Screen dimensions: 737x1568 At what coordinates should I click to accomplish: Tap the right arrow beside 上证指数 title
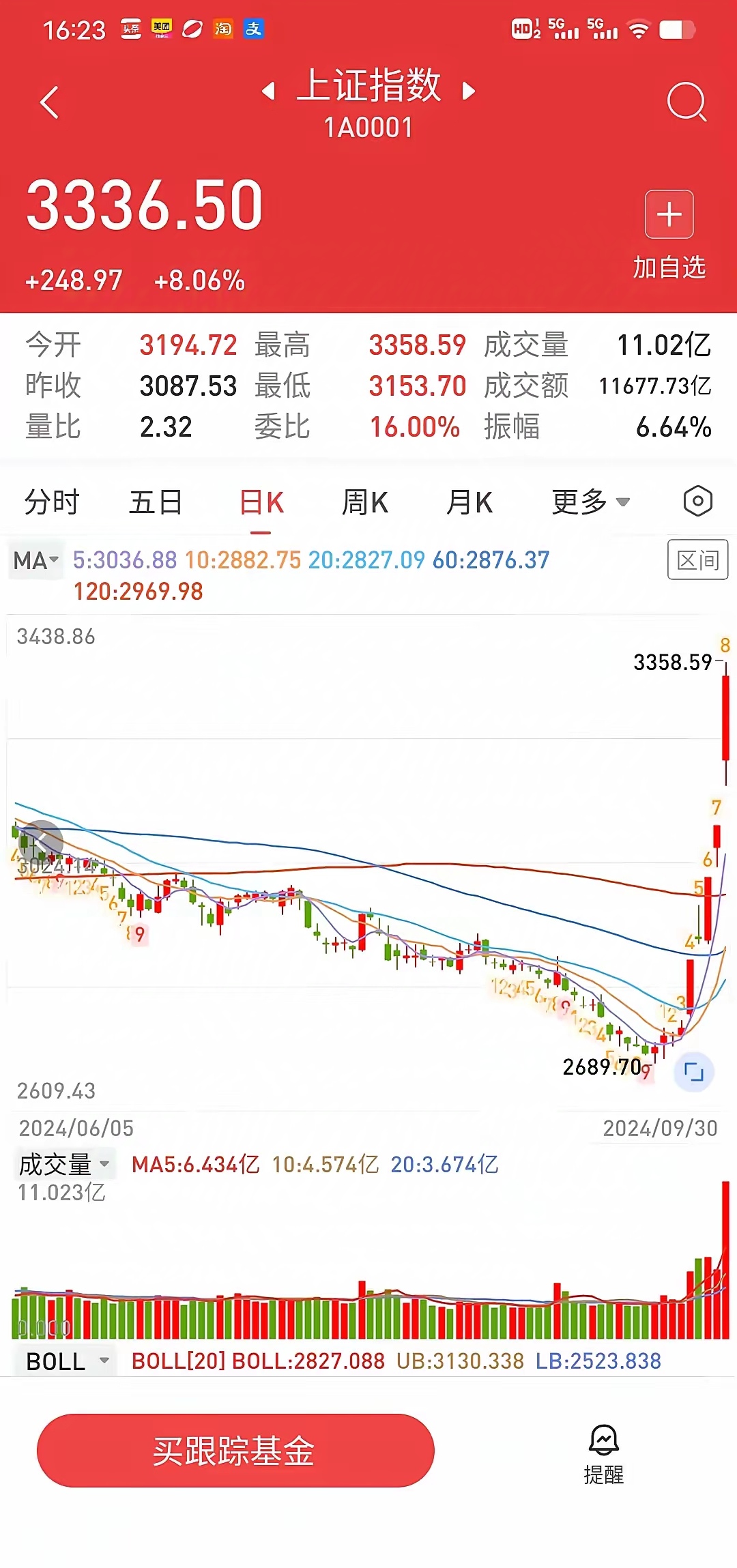coord(467,91)
